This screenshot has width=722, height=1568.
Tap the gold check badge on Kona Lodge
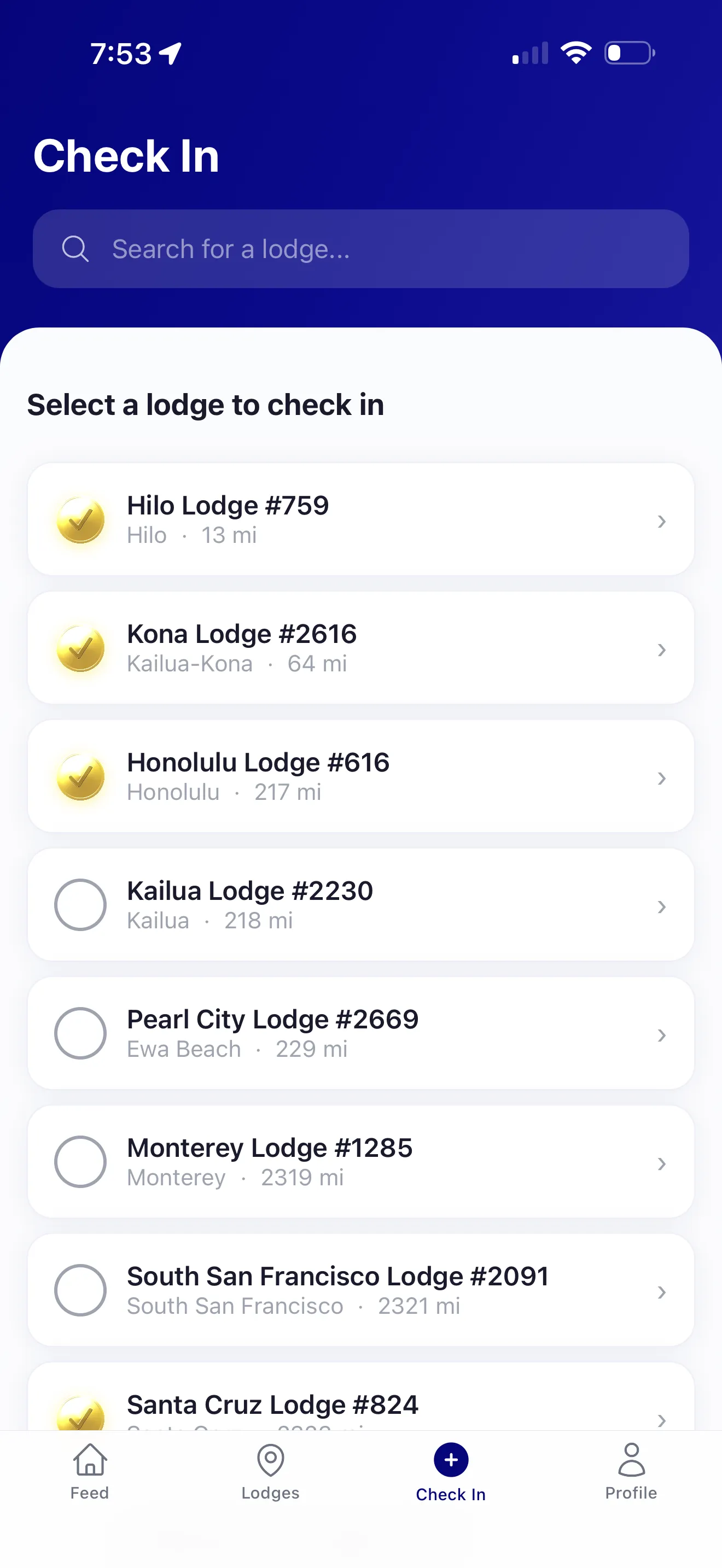point(81,648)
